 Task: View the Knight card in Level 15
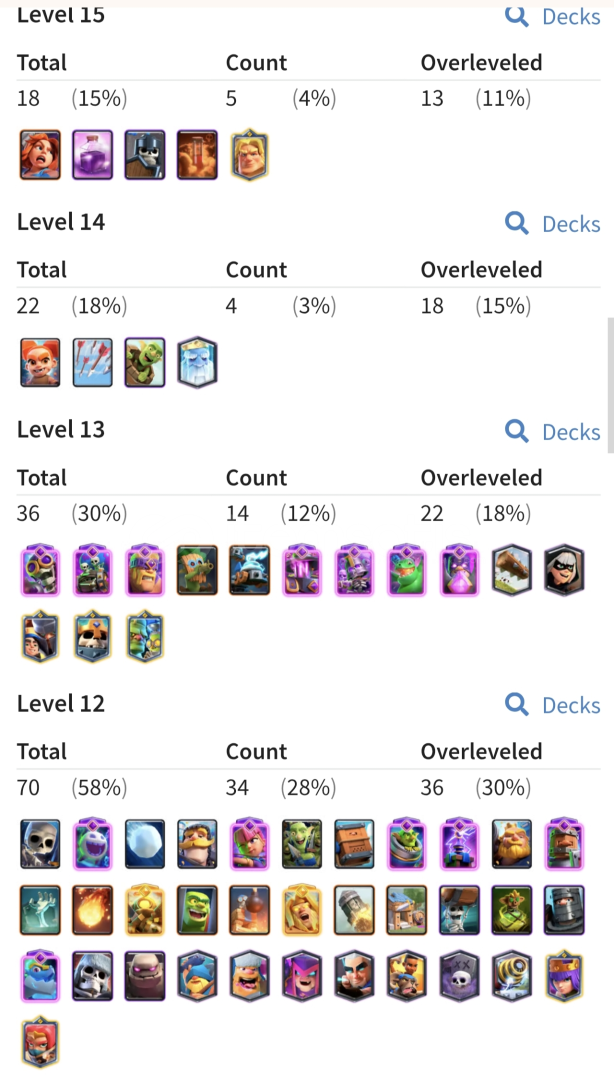click(145, 155)
